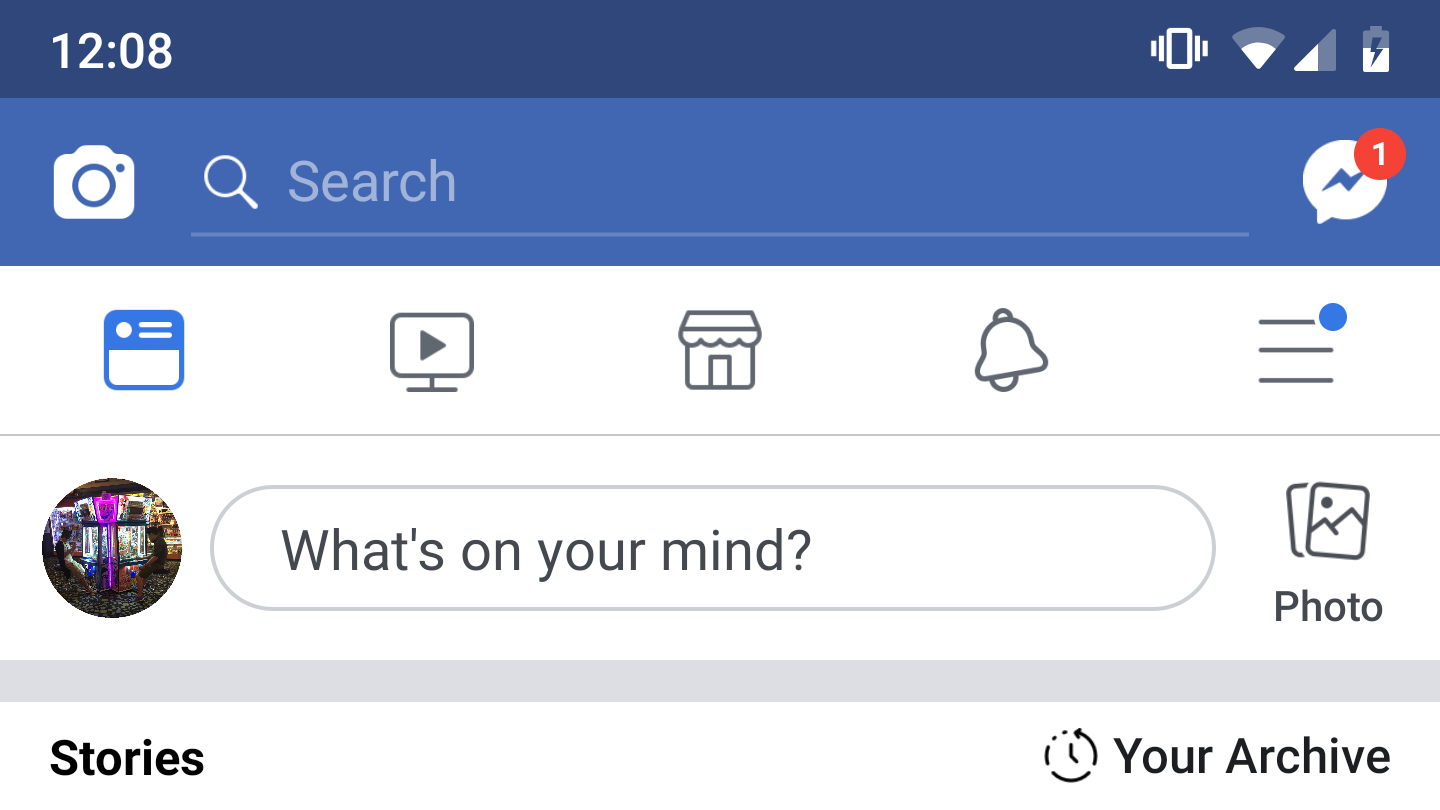Open the camera icon in the header

tap(94, 182)
